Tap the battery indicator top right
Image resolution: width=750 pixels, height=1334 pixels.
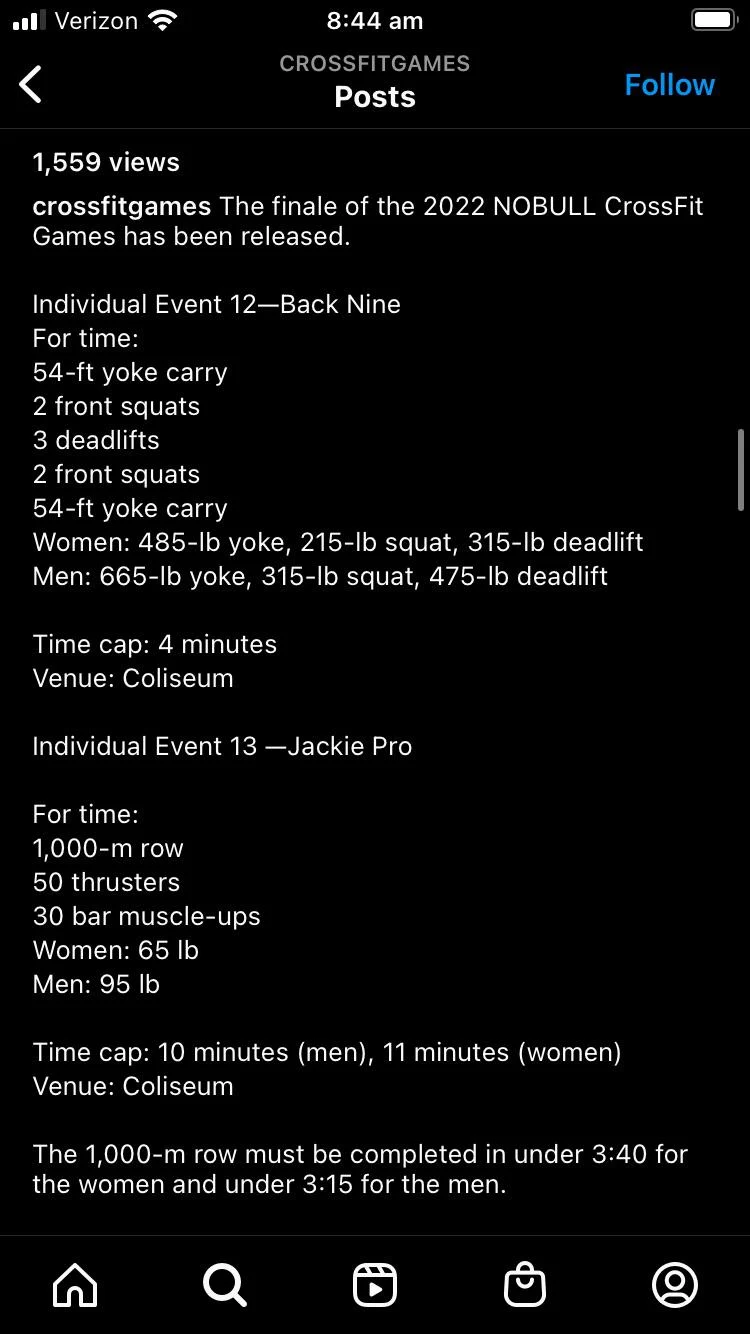click(x=714, y=18)
